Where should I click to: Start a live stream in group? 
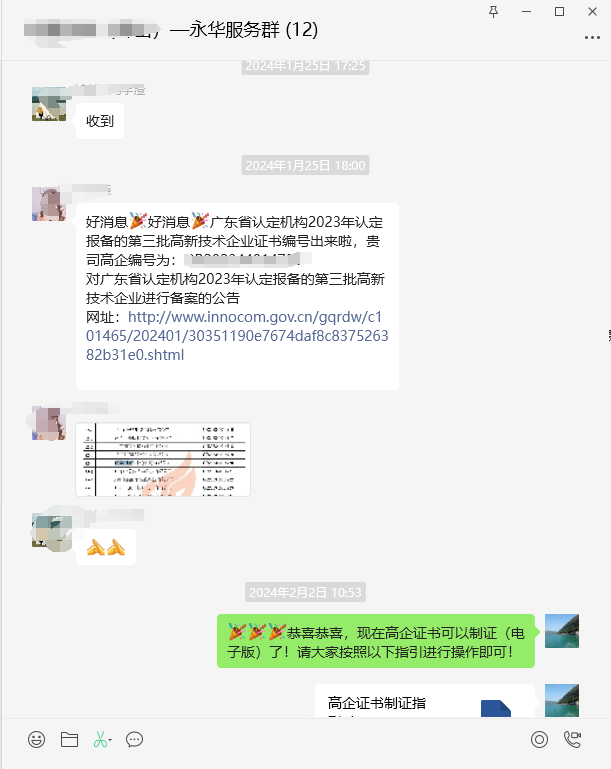pos(540,740)
